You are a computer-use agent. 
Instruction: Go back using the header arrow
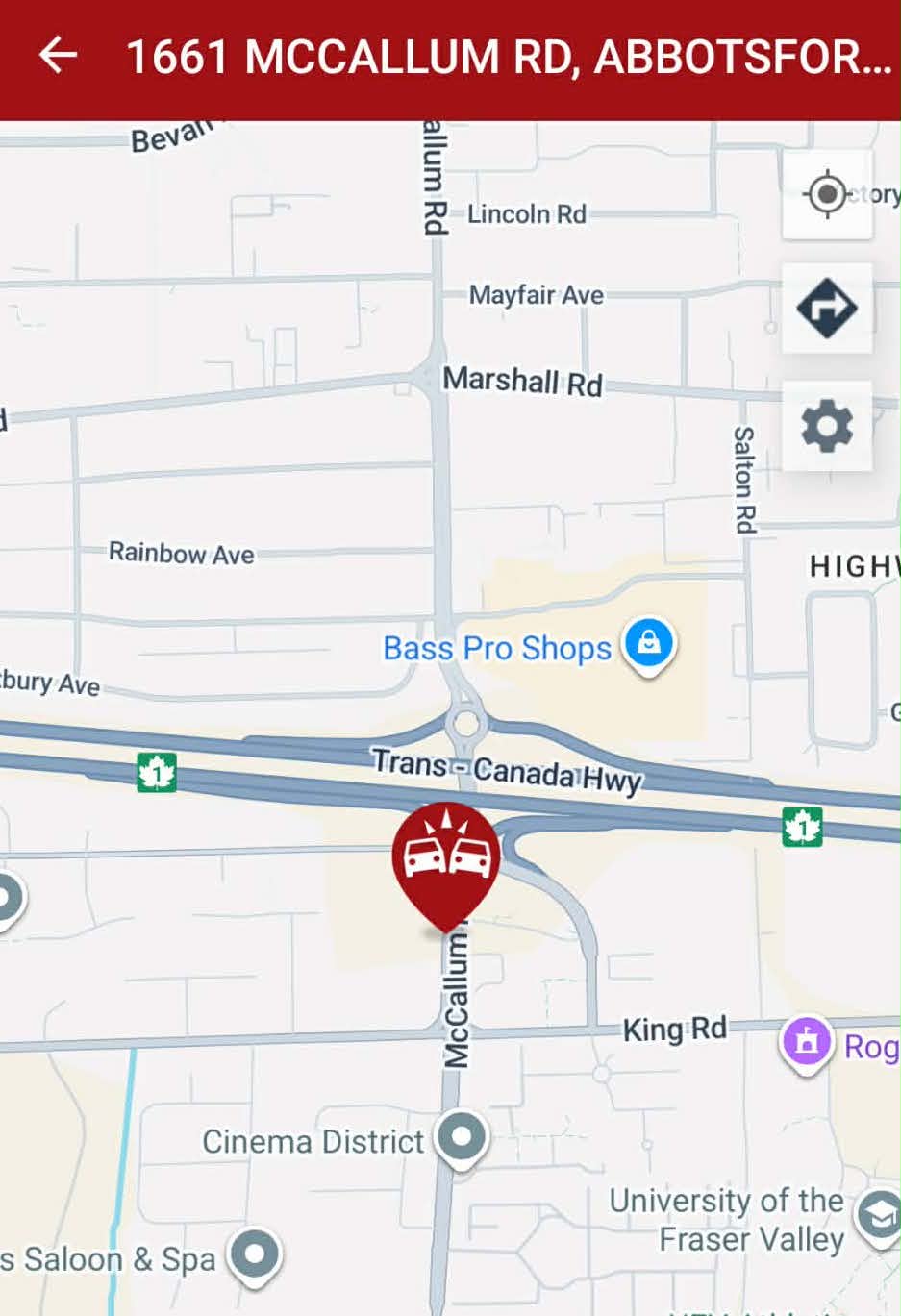pyautogui.click(x=58, y=56)
